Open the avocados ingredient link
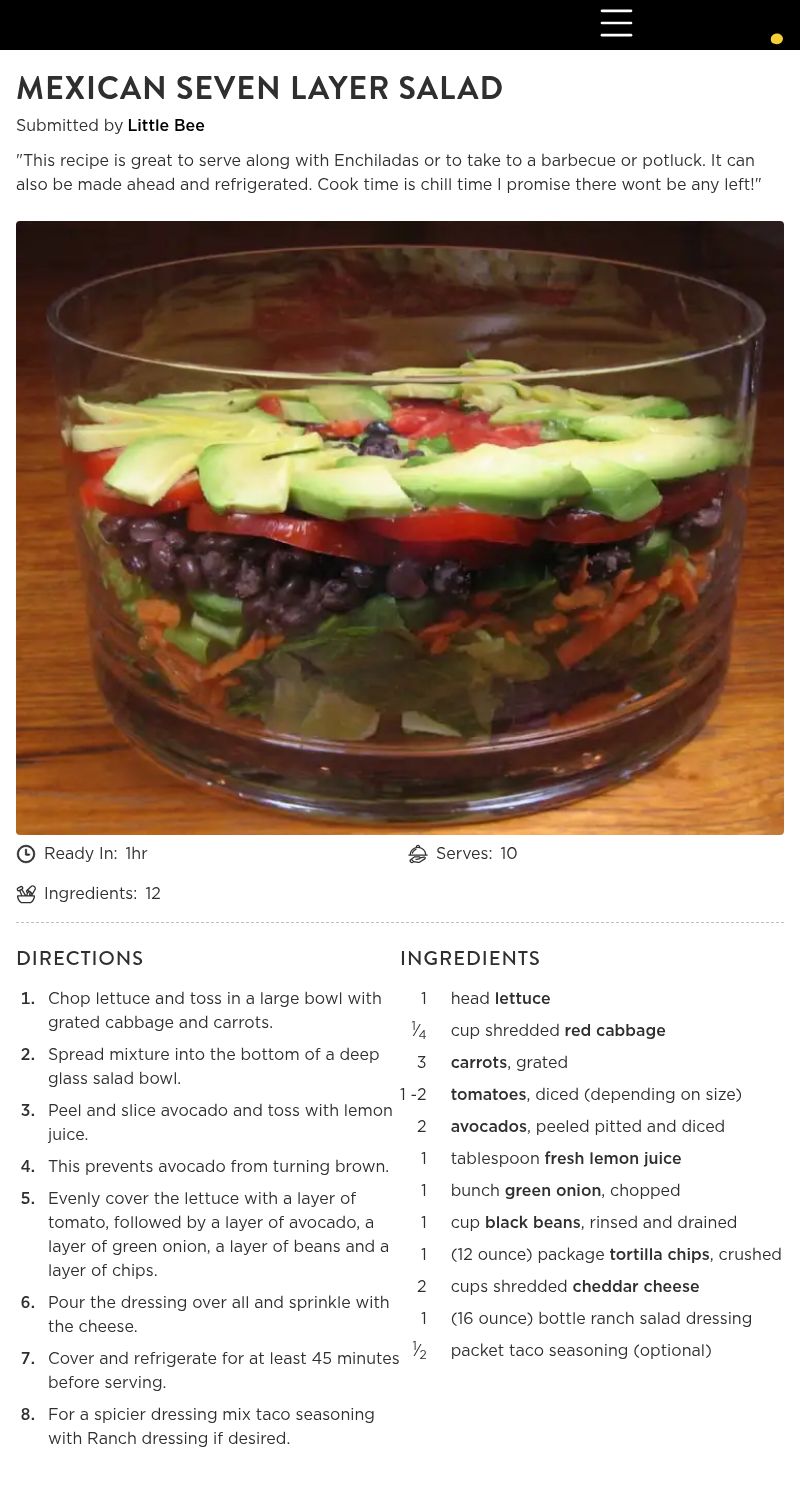Image resolution: width=800 pixels, height=1485 pixels. pos(488,1127)
